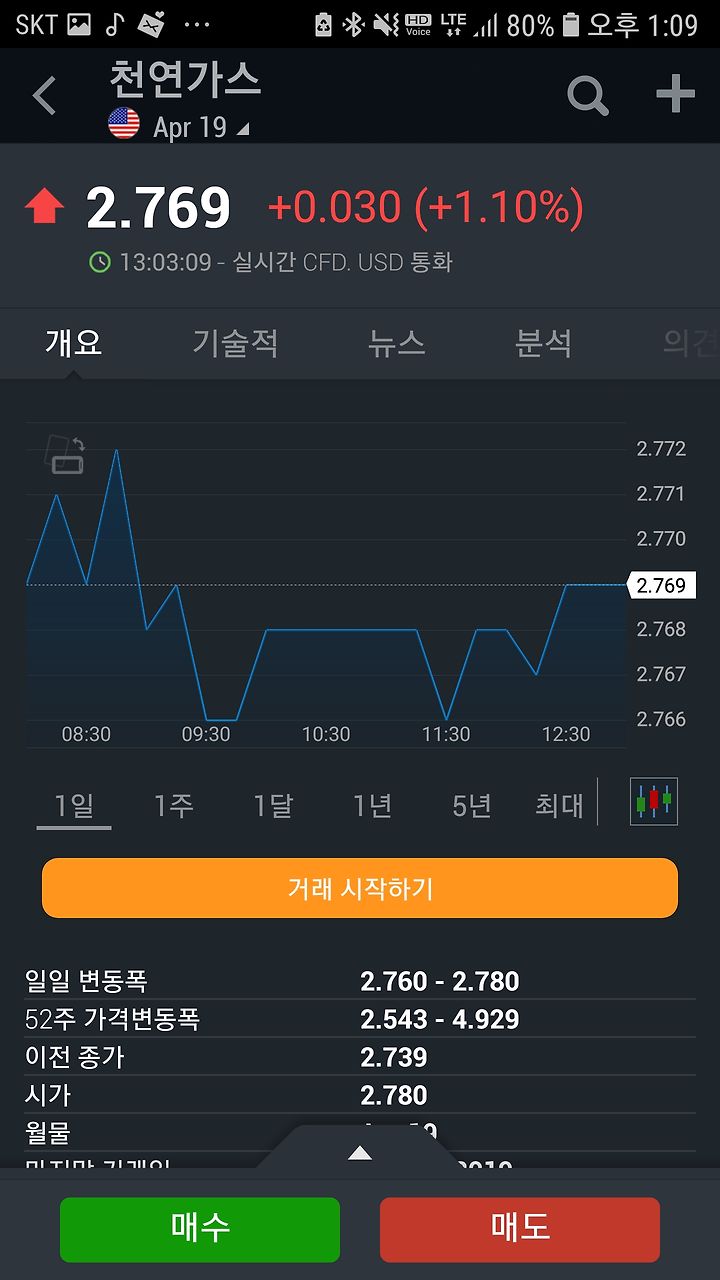Screen dimensions: 720x1280
Task: Select the 1일 chart range
Action: (x=74, y=805)
